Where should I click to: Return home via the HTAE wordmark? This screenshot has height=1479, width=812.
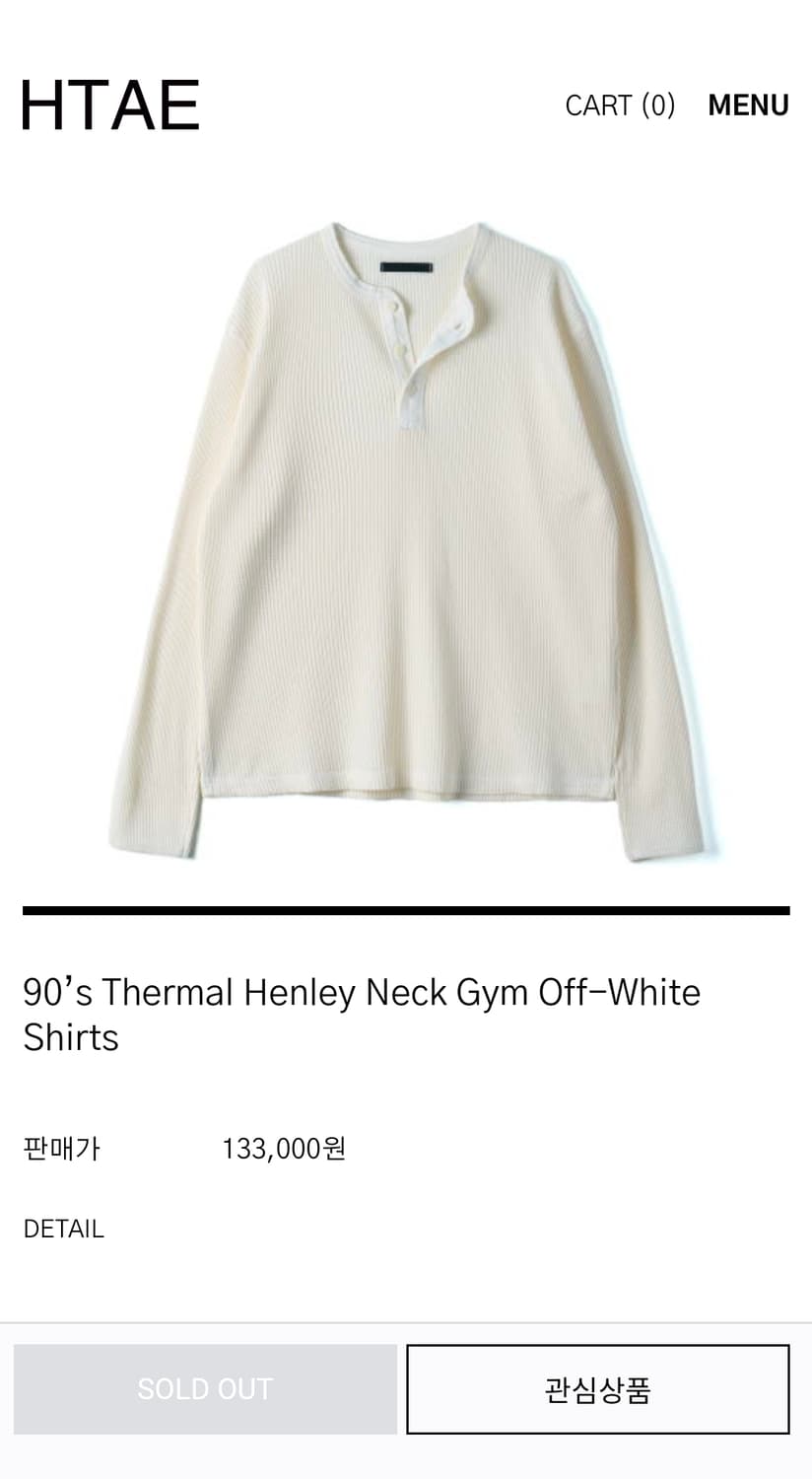[109, 106]
